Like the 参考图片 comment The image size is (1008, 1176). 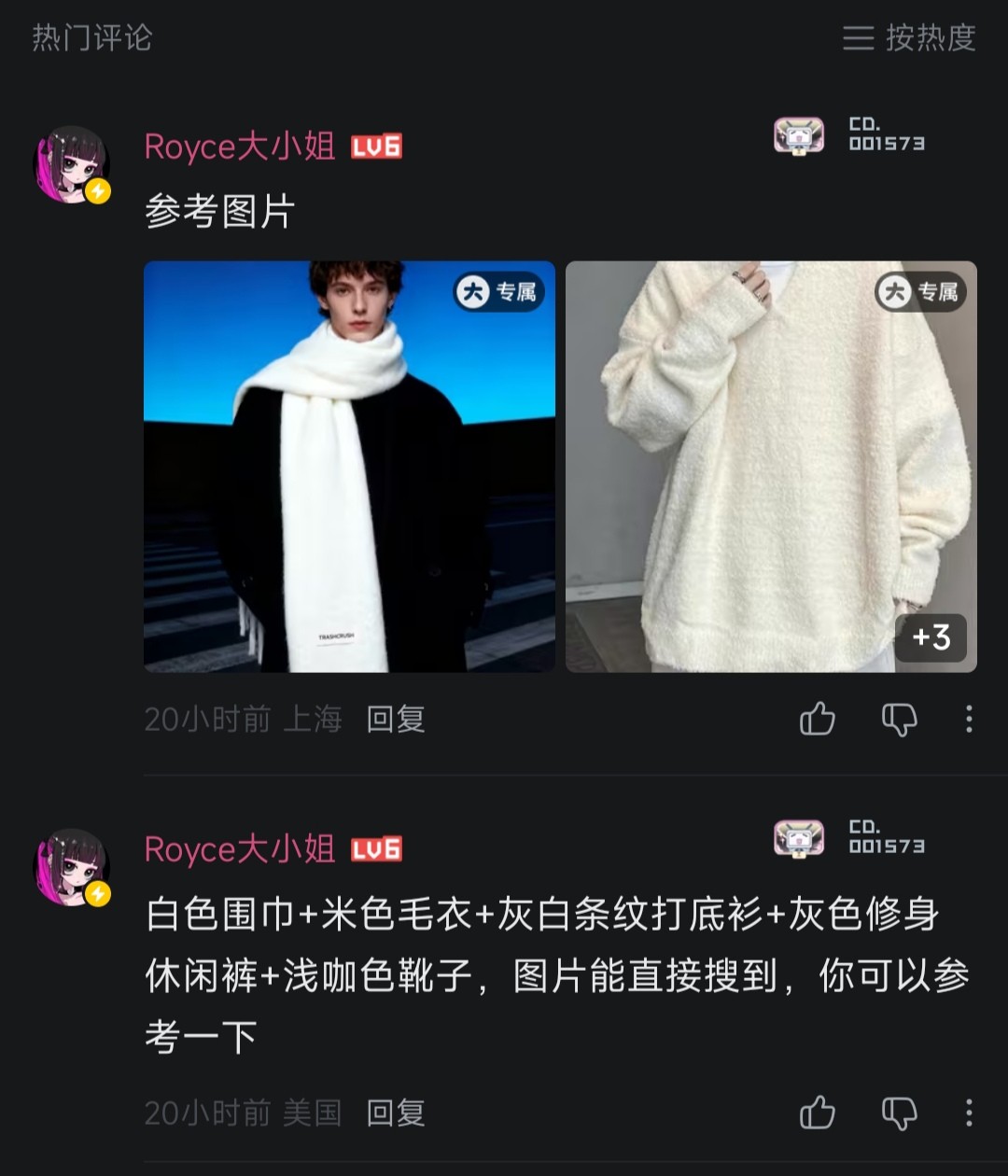click(x=818, y=719)
